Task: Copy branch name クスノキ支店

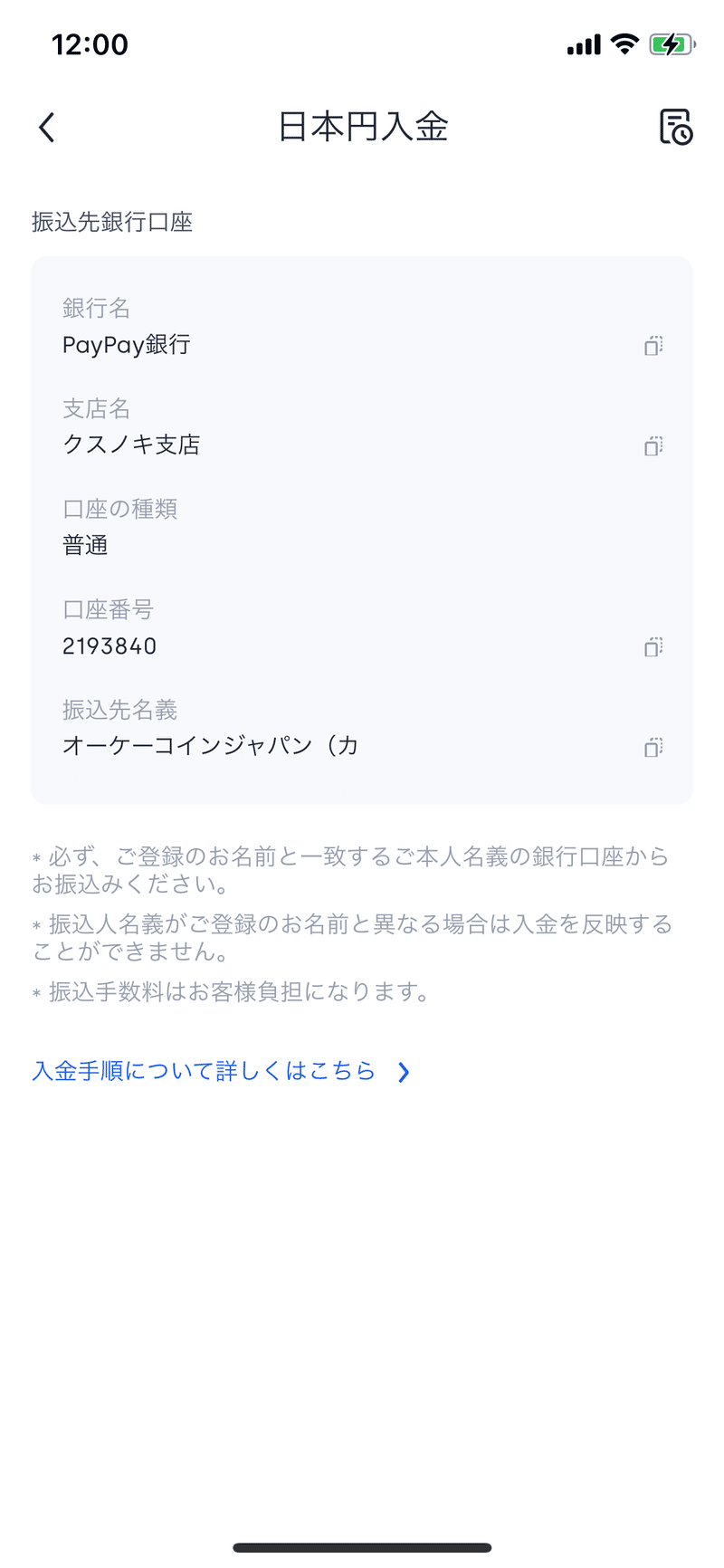Action: coord(653,446)
